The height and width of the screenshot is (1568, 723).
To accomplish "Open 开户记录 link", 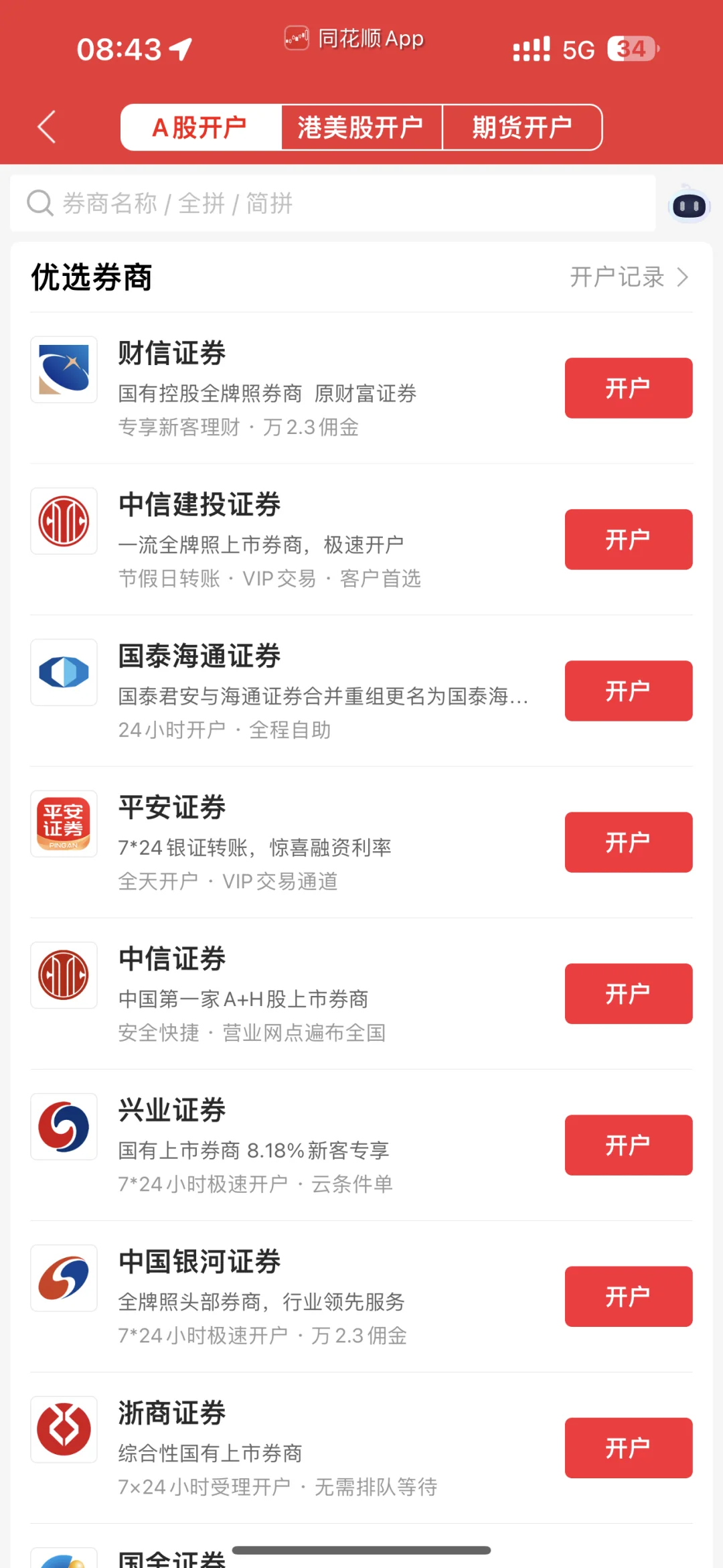I will (629, 277).
